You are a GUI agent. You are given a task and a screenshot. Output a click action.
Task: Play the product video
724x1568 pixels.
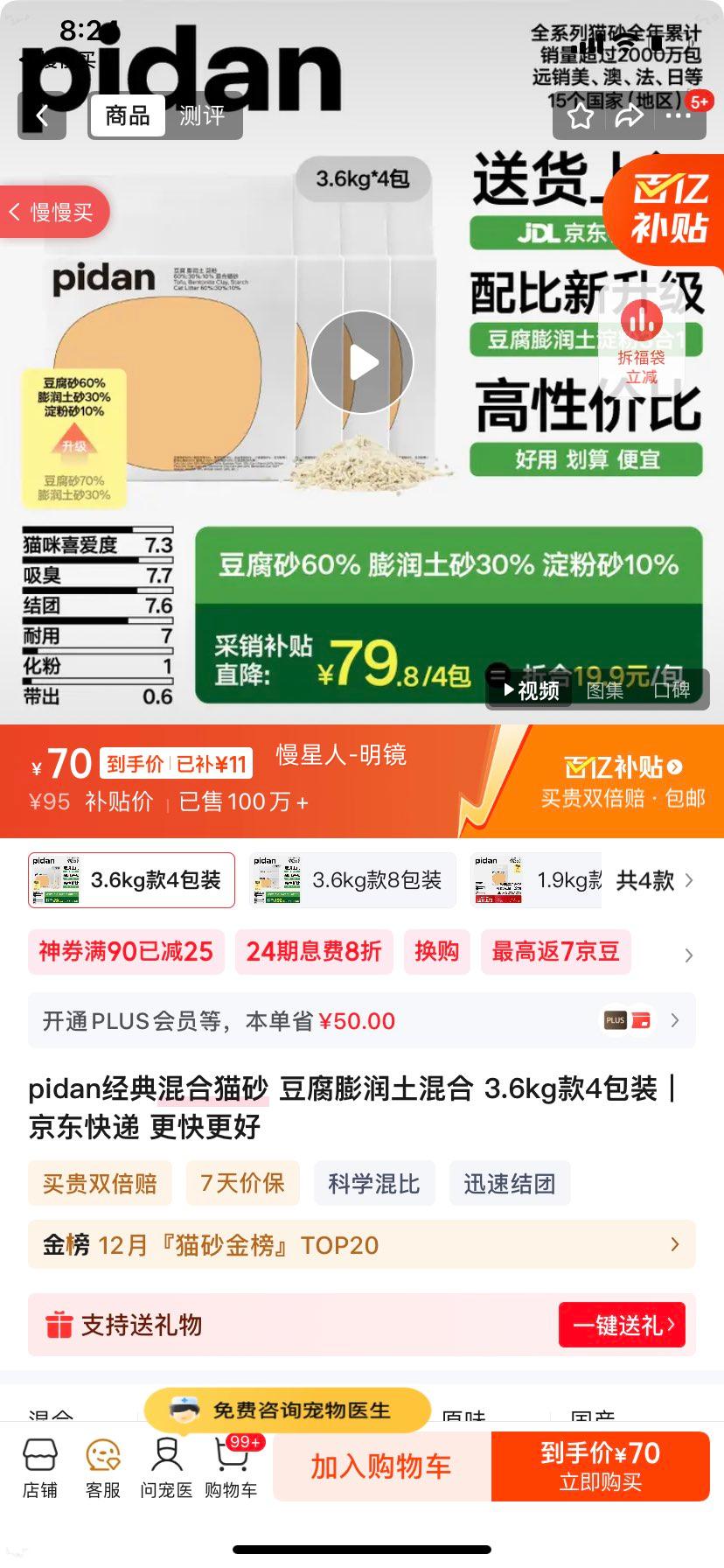(x=361, y=361)
